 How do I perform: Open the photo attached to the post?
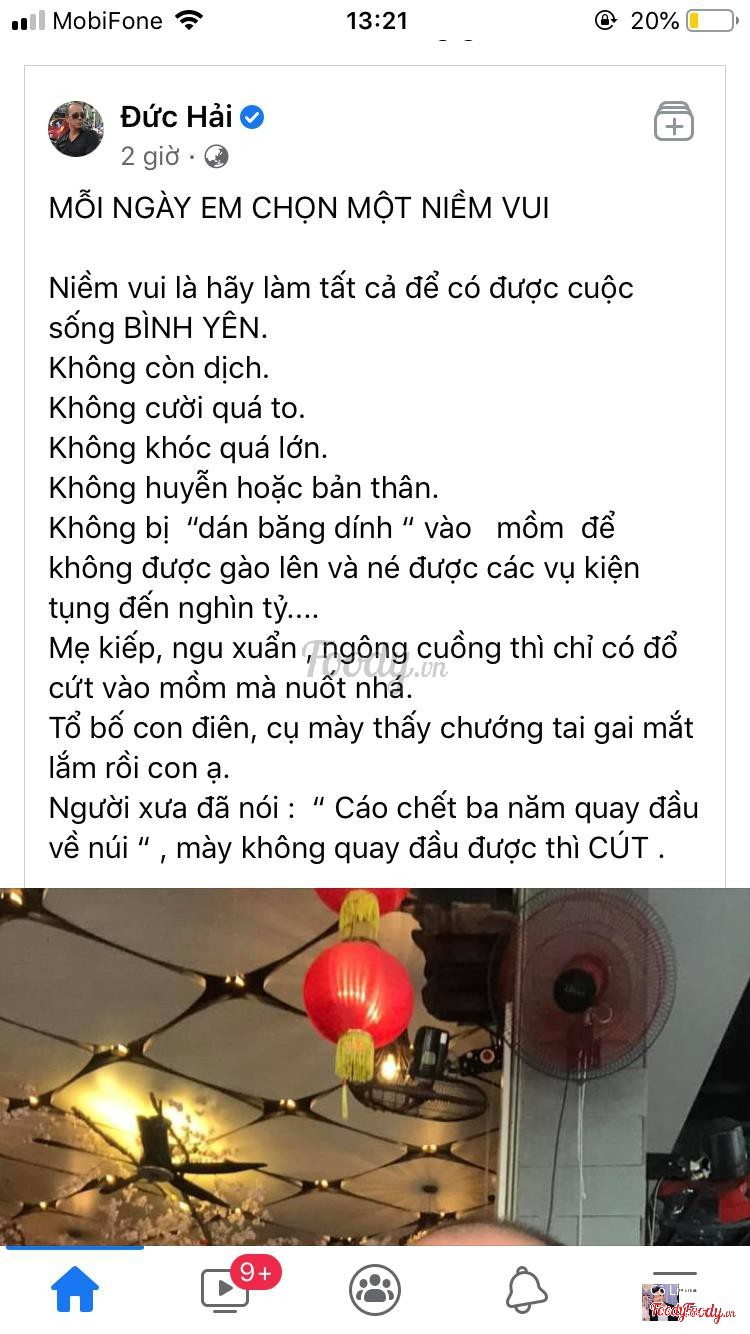click(375, 1065)
